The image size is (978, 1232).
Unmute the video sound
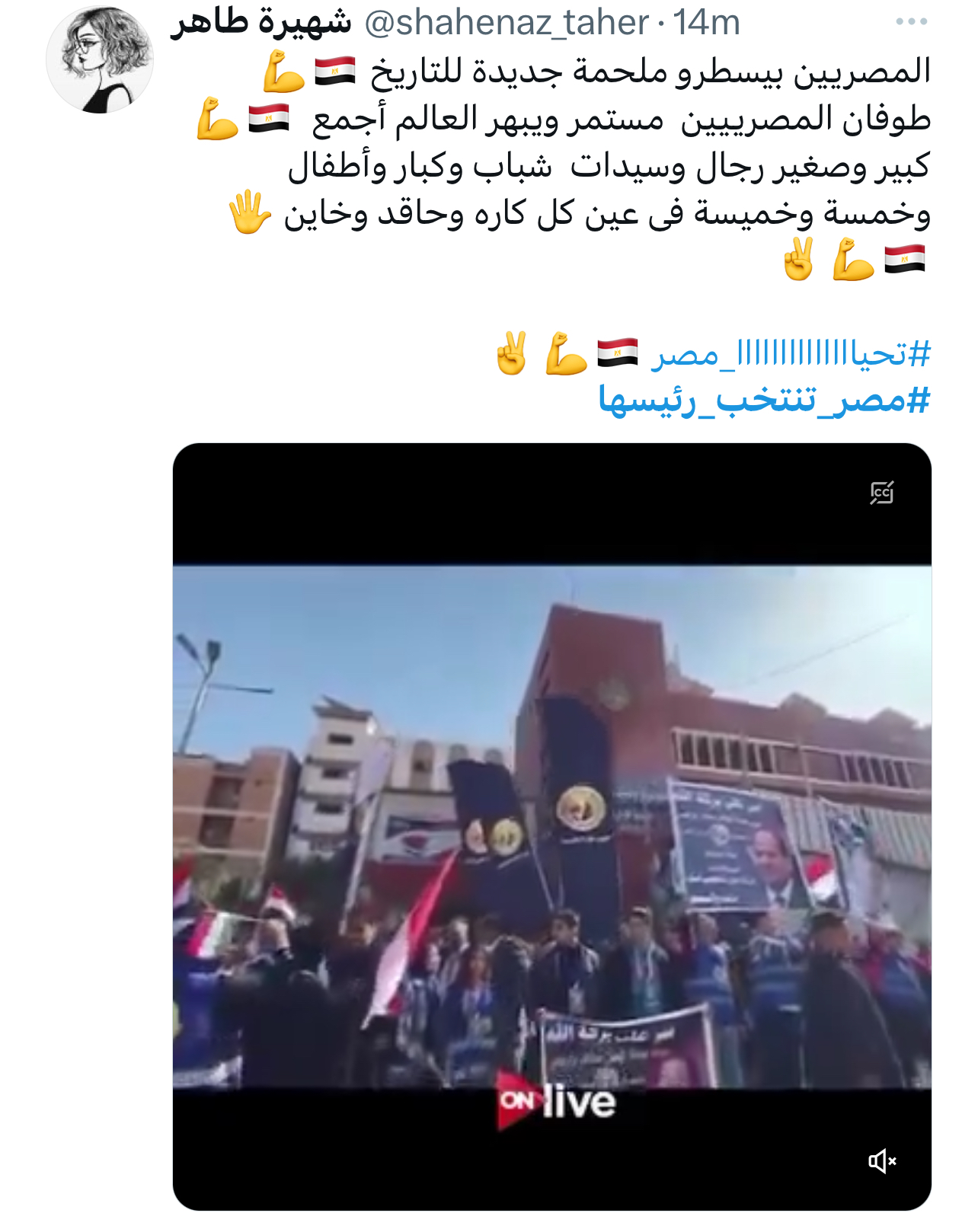882,1160
